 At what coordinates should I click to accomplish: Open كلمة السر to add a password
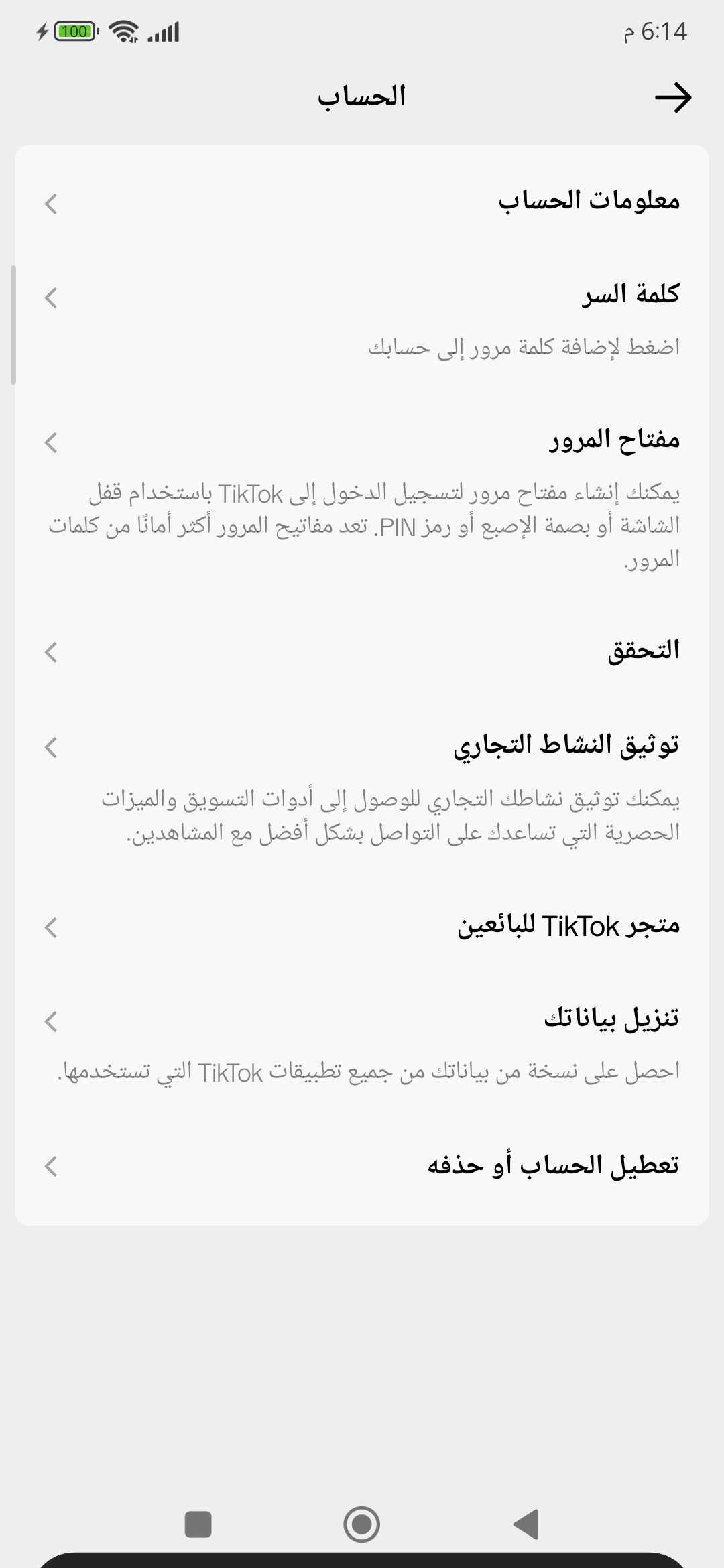click(x=362, y=320)
